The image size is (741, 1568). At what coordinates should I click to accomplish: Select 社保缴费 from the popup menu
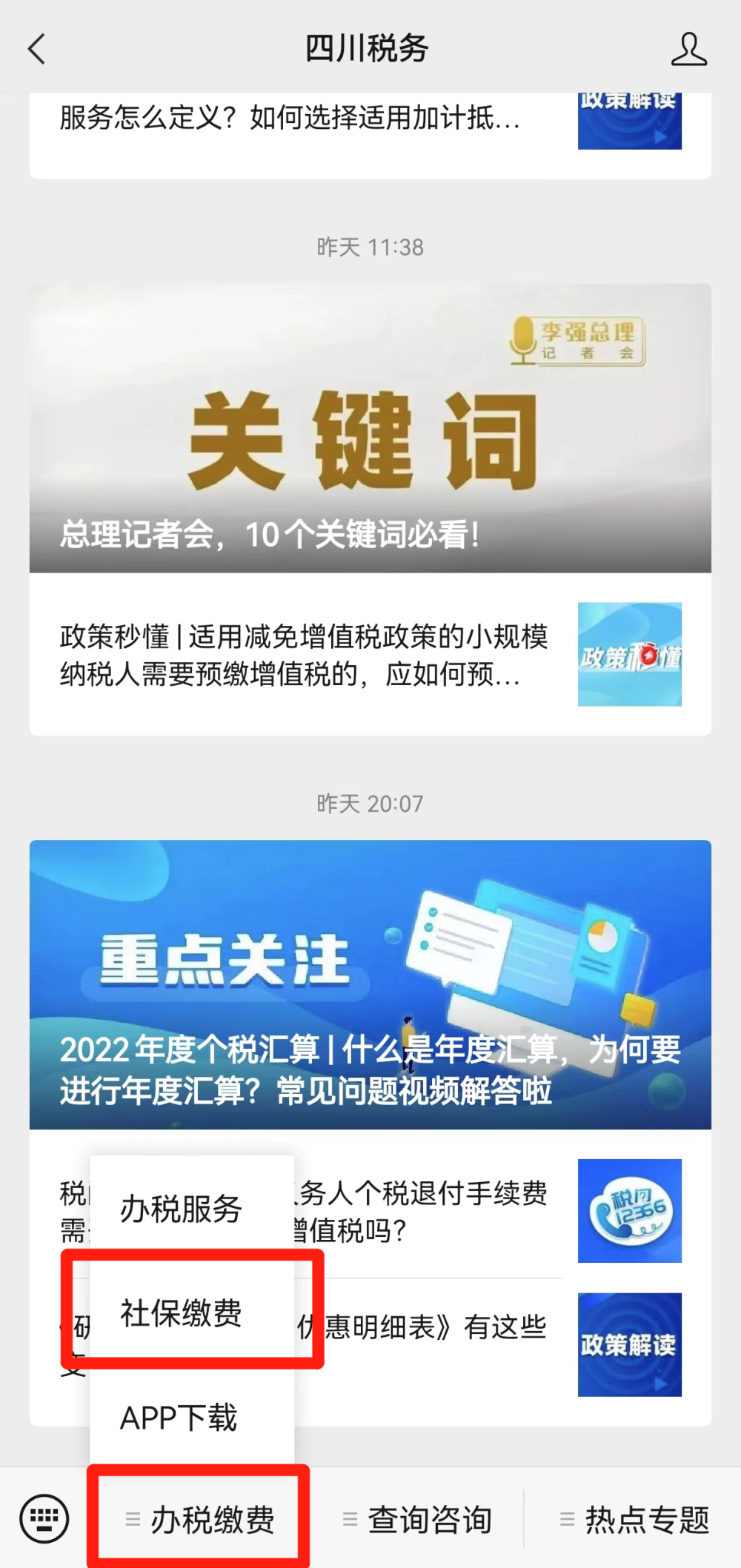(x=182, y=1313)
